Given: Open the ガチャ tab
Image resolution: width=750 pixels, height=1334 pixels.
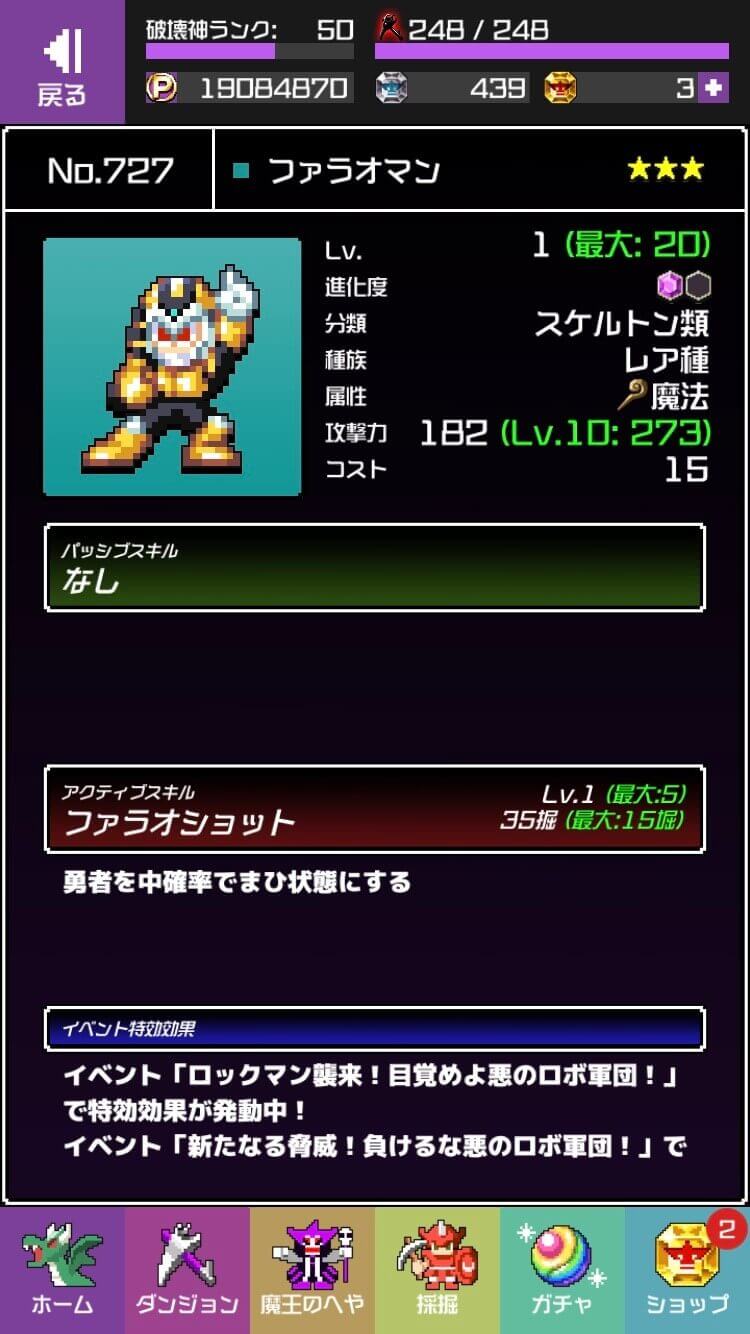Looking at the screenshot, I should point(562,1270).
